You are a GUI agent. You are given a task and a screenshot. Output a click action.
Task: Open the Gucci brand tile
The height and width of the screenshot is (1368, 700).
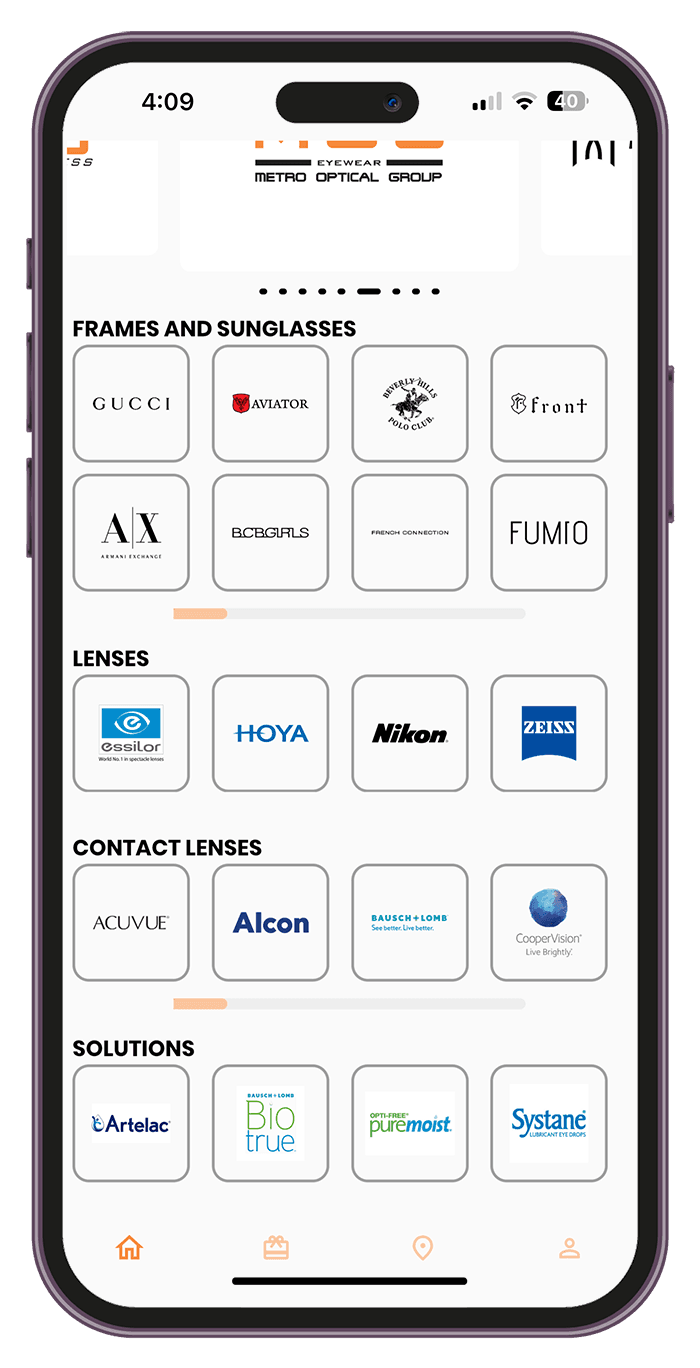[131, 404]
